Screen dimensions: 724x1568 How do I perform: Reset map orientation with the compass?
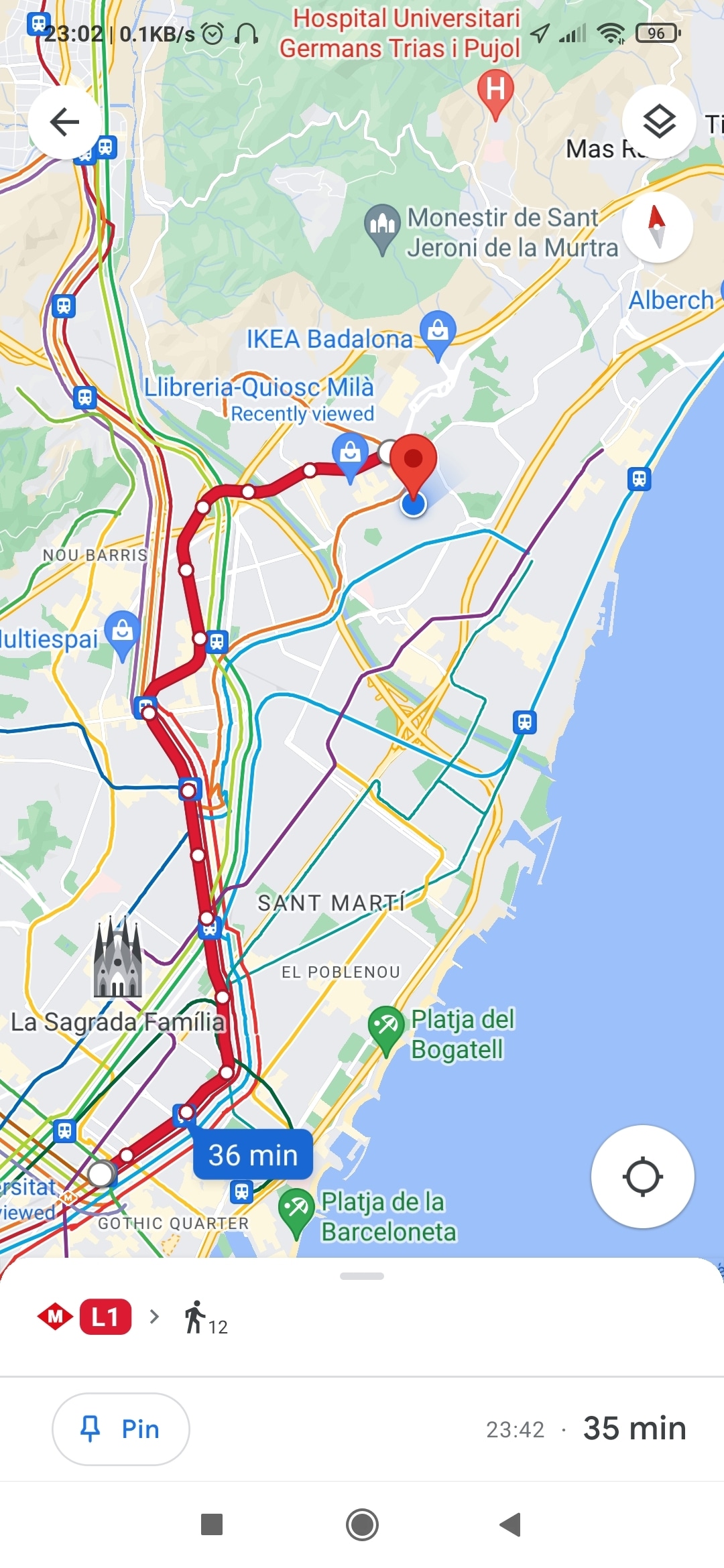[x=657, y=227]
